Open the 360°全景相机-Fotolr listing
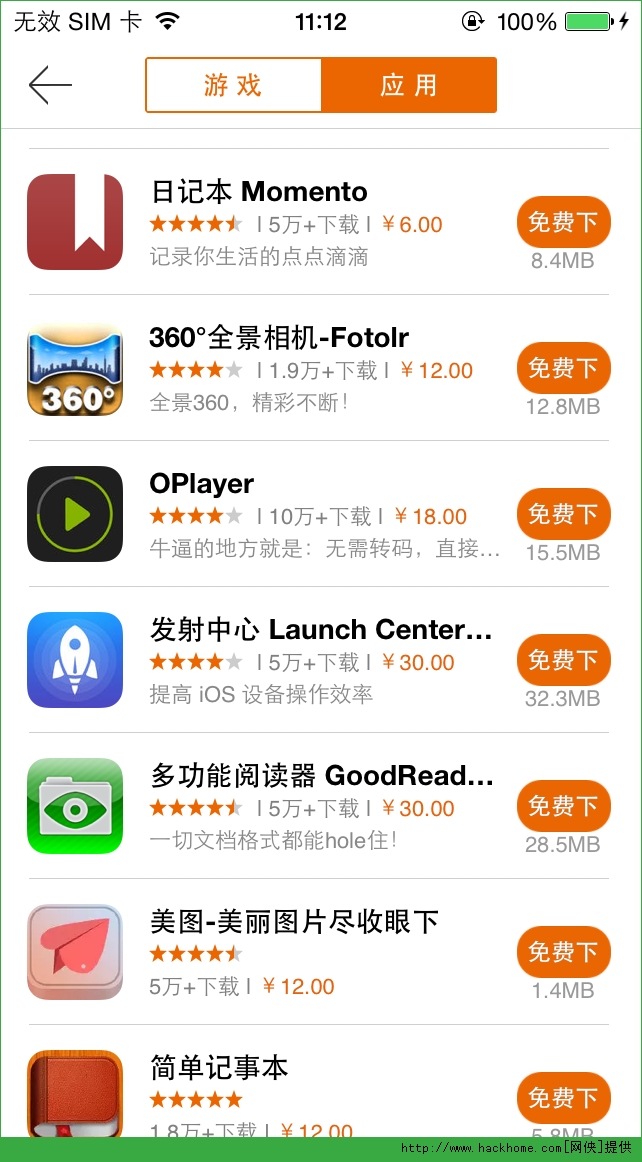 [x=300, y=368]
